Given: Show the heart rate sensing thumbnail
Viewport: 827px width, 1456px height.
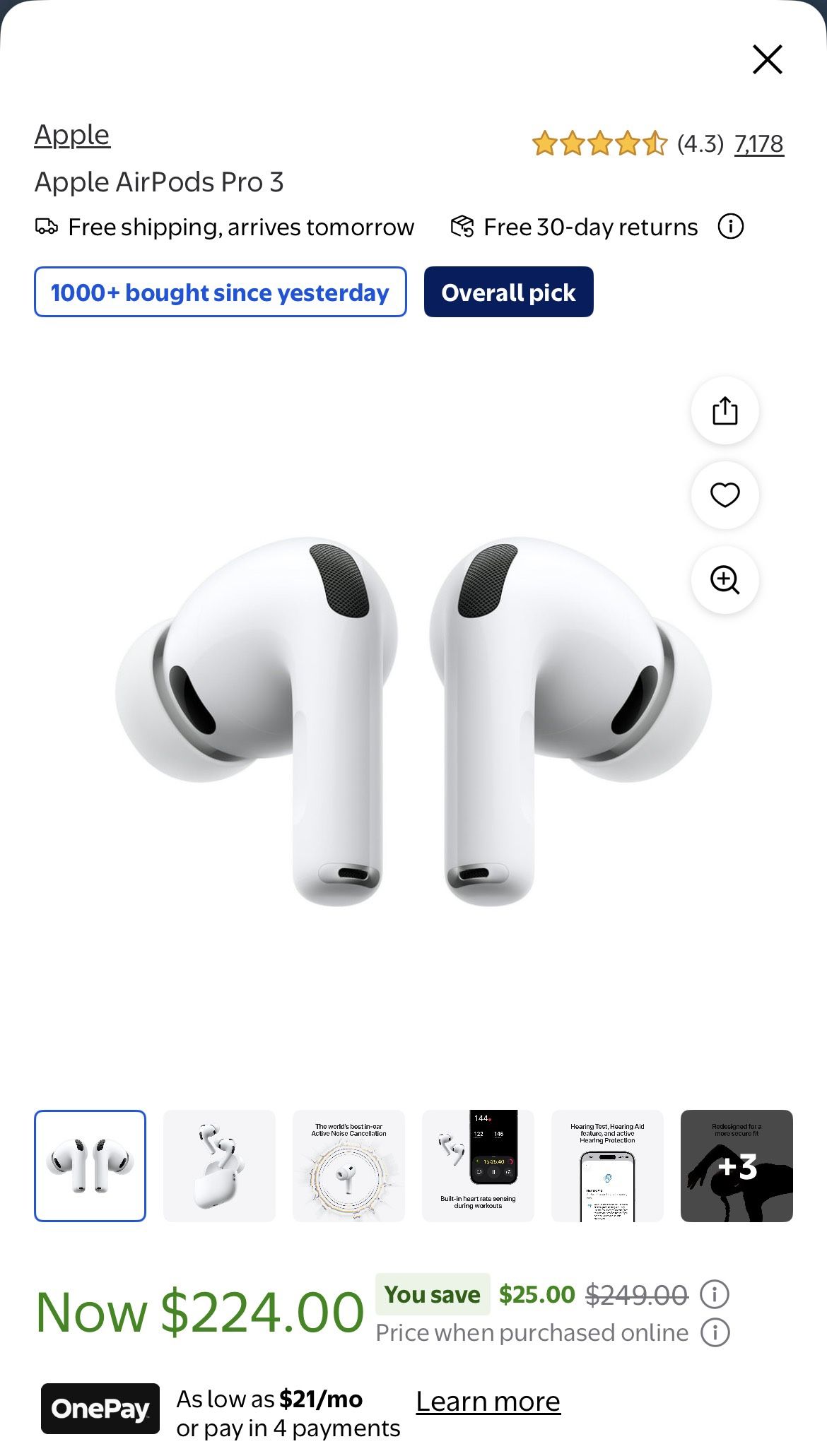Looking at the screenshot, I should 478,1166.
